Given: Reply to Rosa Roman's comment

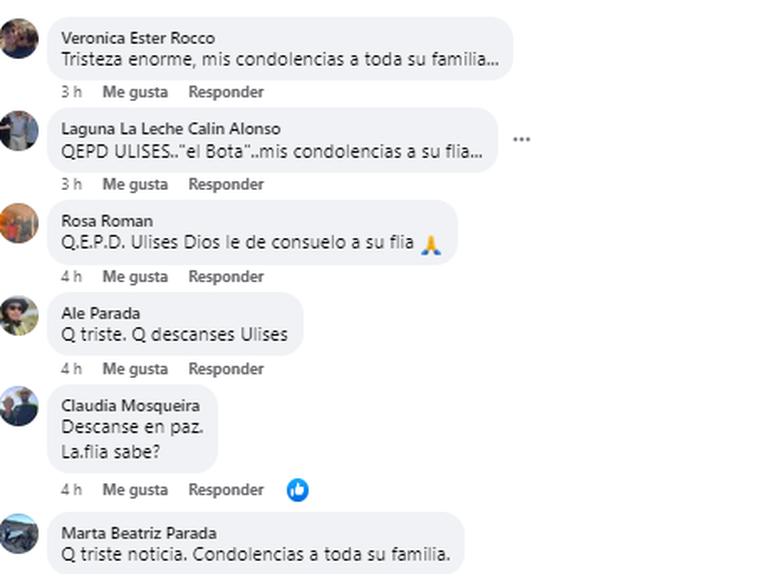Looking at the screenshot, I should pos(226,276).
